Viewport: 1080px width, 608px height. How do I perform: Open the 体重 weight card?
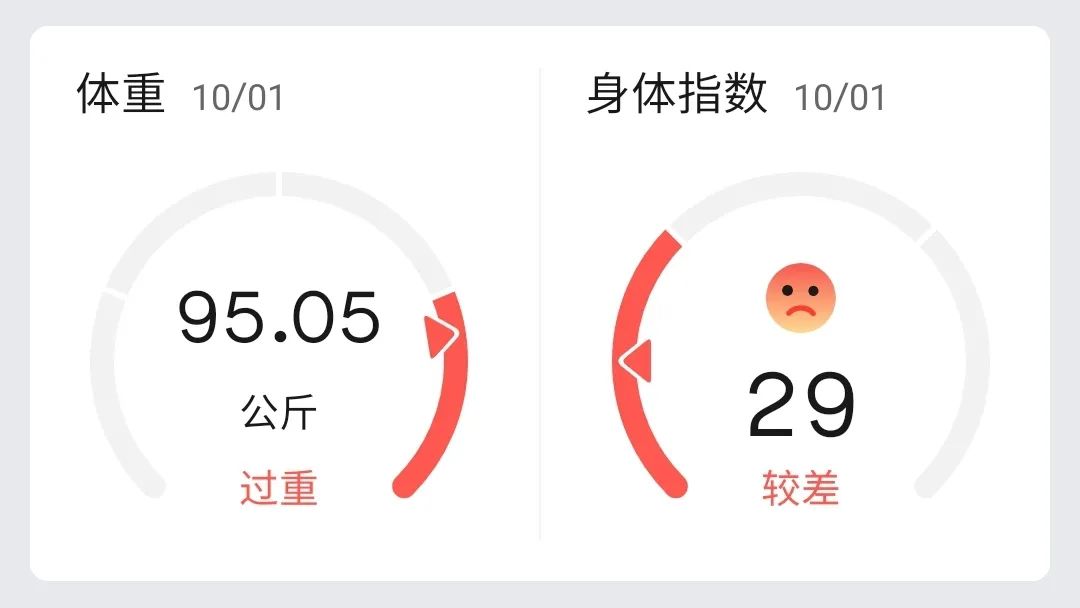[285, 304]
